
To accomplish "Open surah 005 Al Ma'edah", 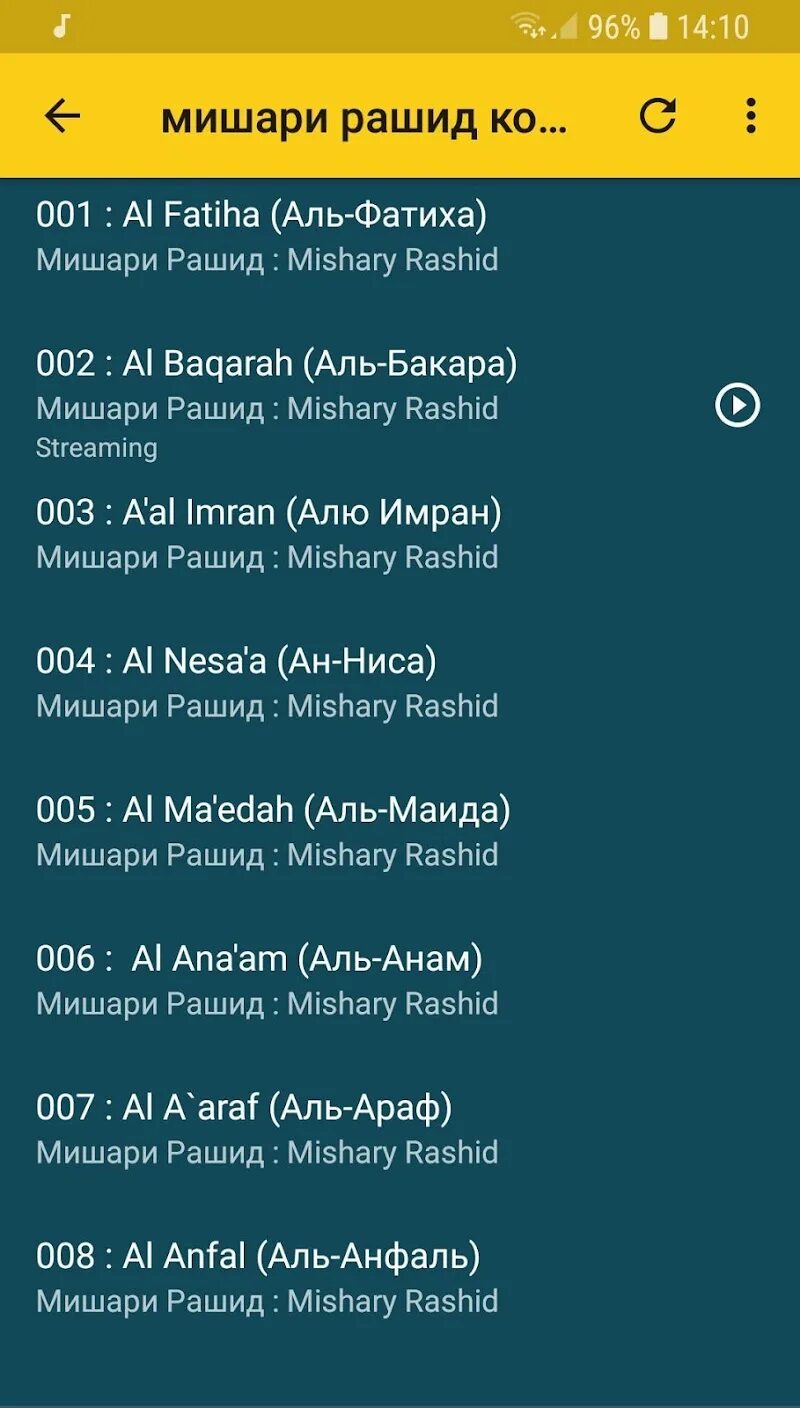I will [x=273, y=832].
